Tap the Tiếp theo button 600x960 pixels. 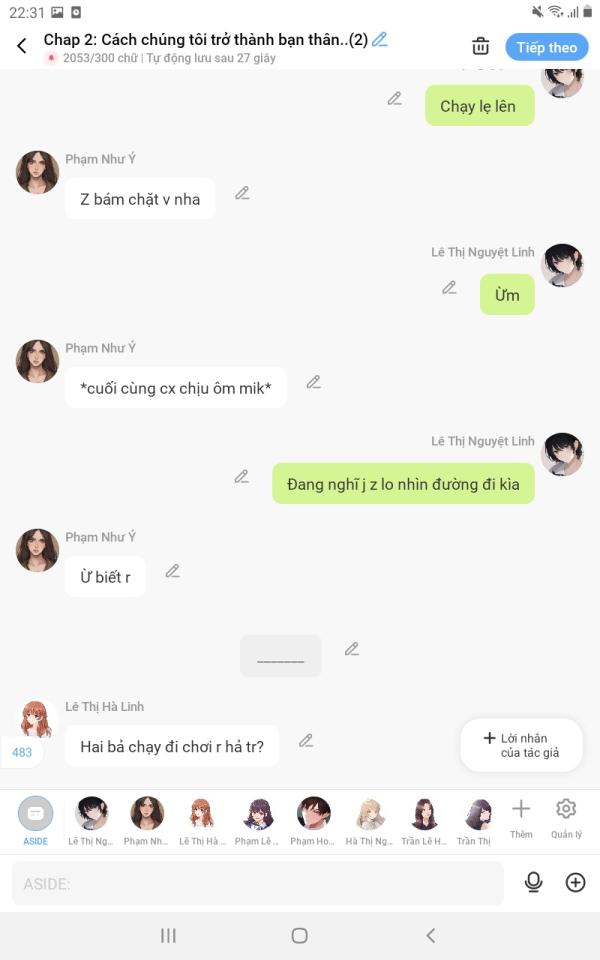point(547,47)
